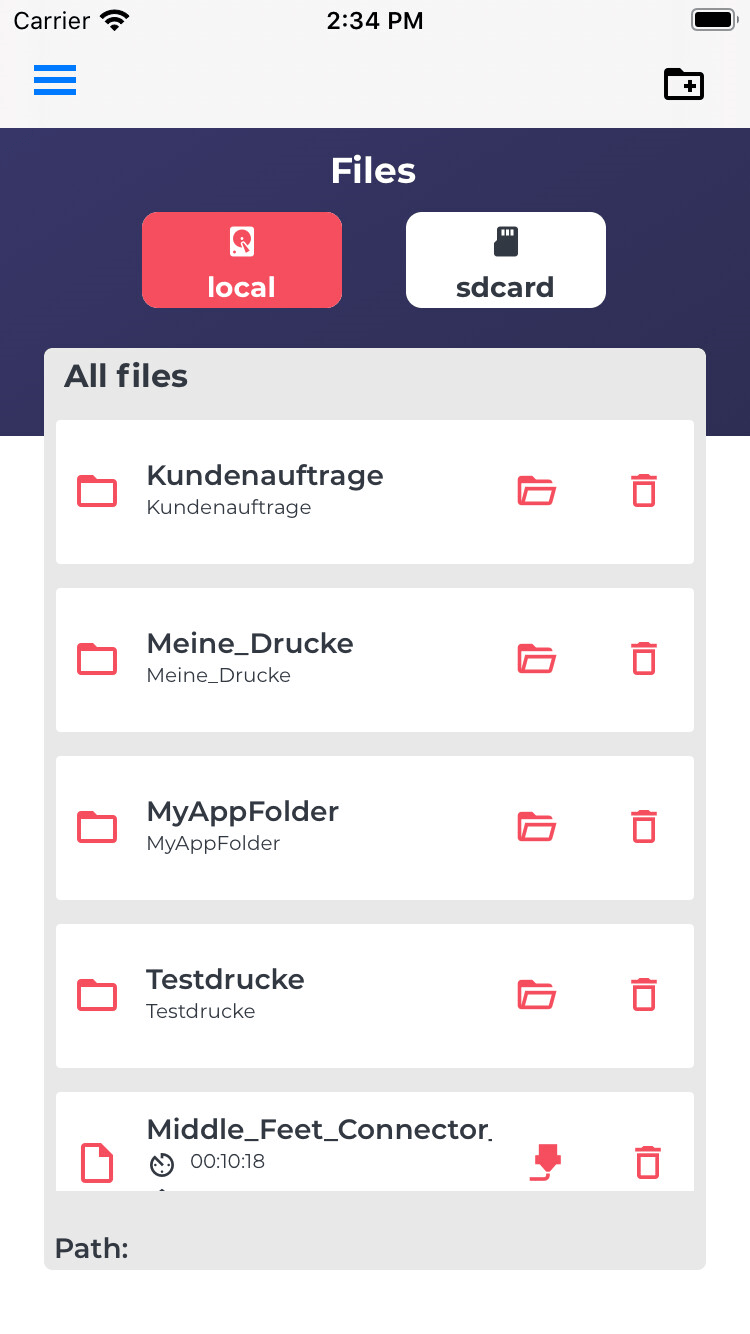The image size is (750, 1334).
Task: Create a new folder
Action: (x=684, y=84)
